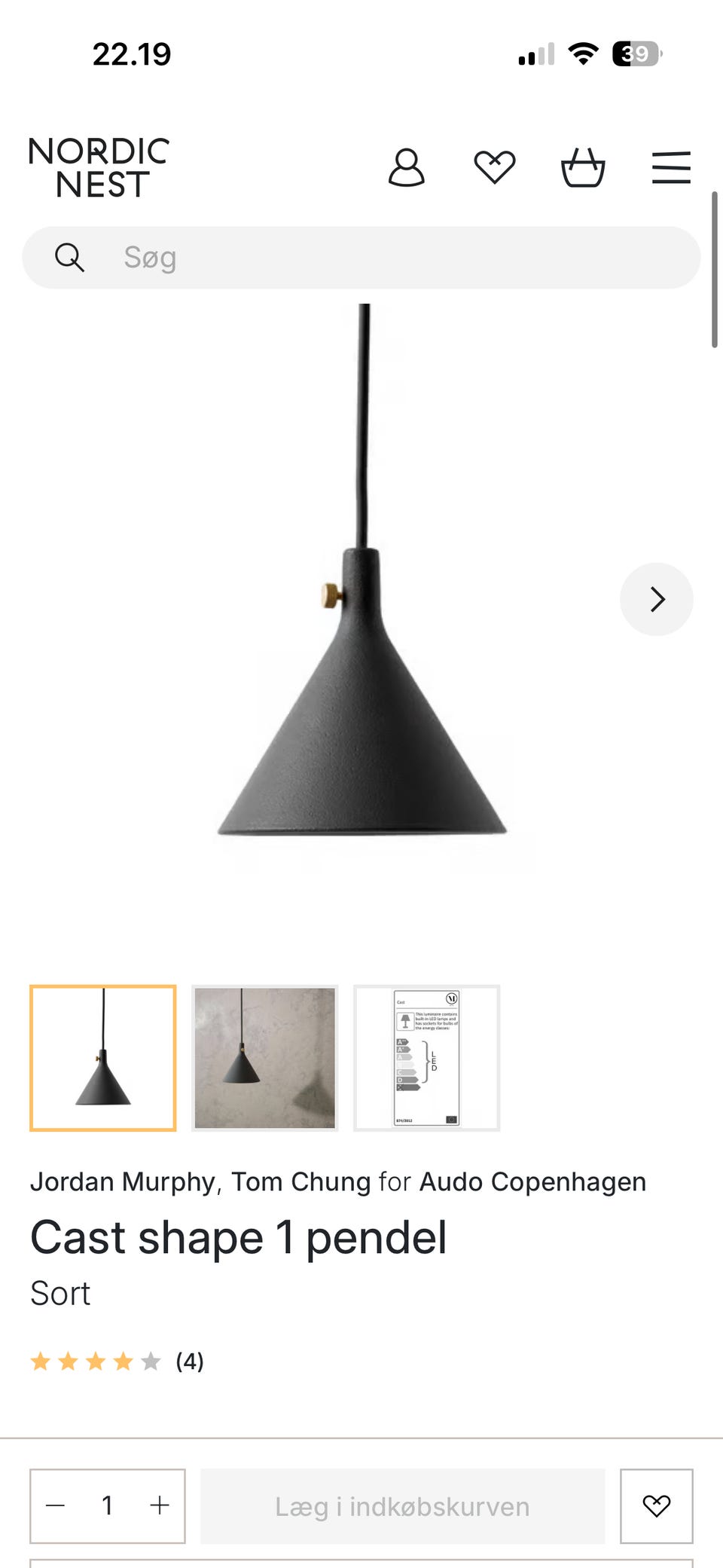Show the next product image
The height and width of the screenshot is (1568, 723).
[x=656, y=599]
